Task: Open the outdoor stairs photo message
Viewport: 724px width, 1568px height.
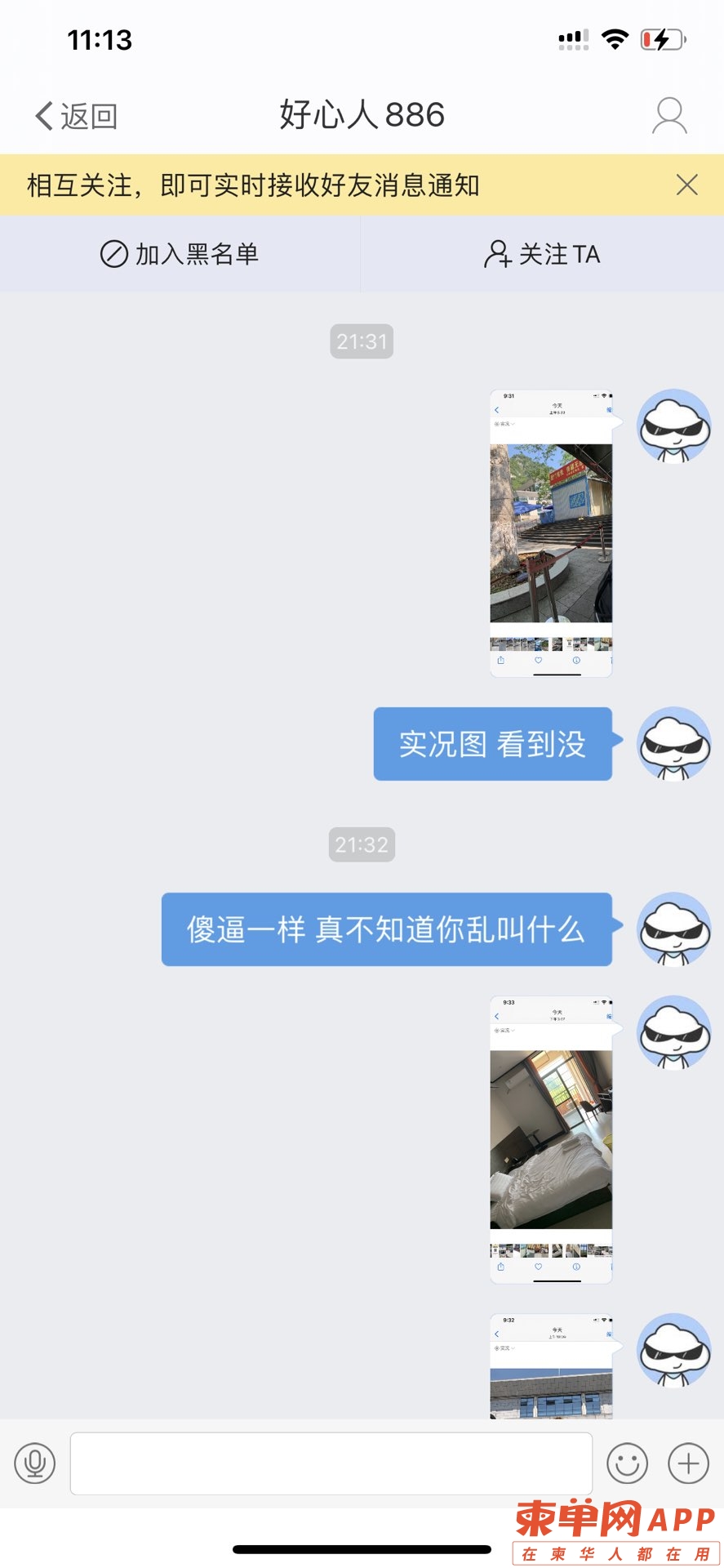Action: 551,533
